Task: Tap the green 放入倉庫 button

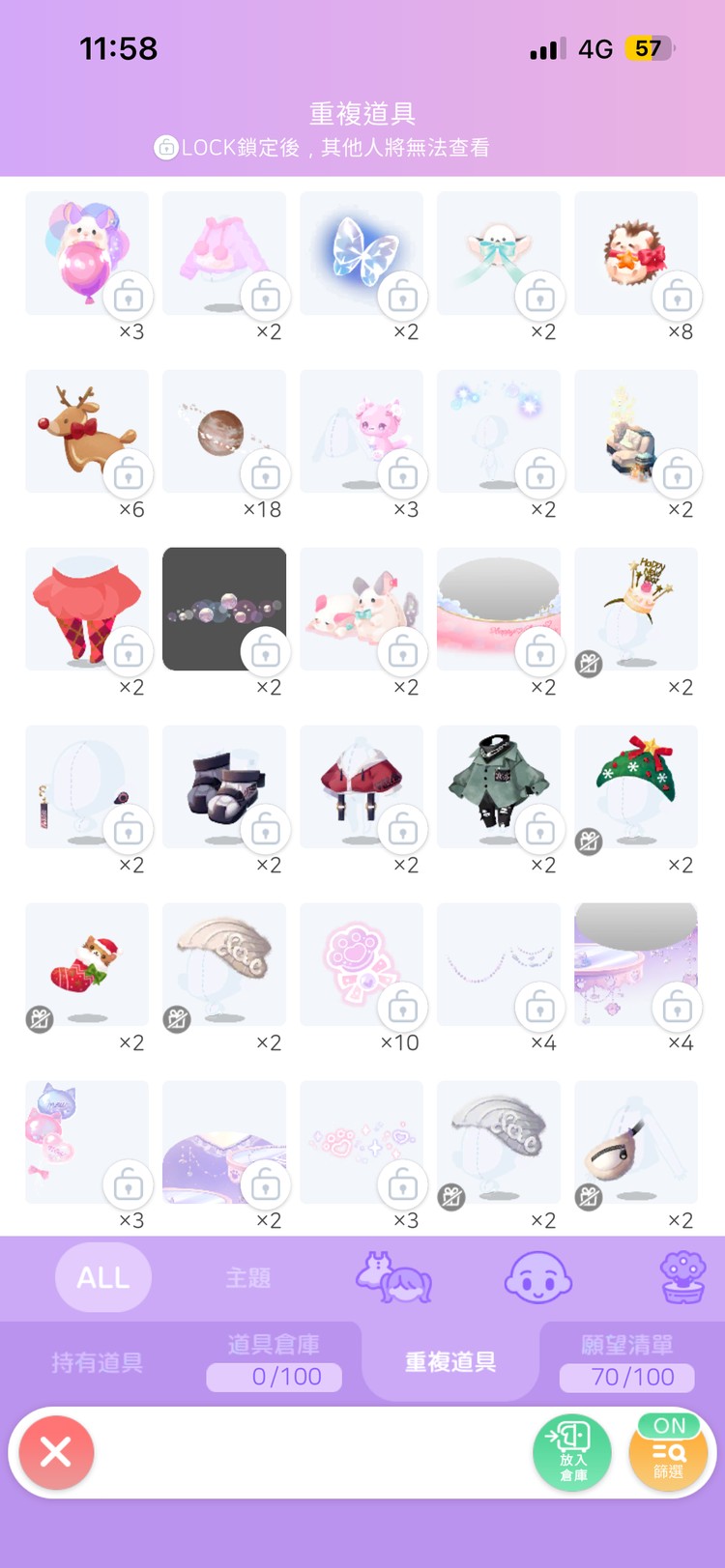Action: pos(572,1452)
